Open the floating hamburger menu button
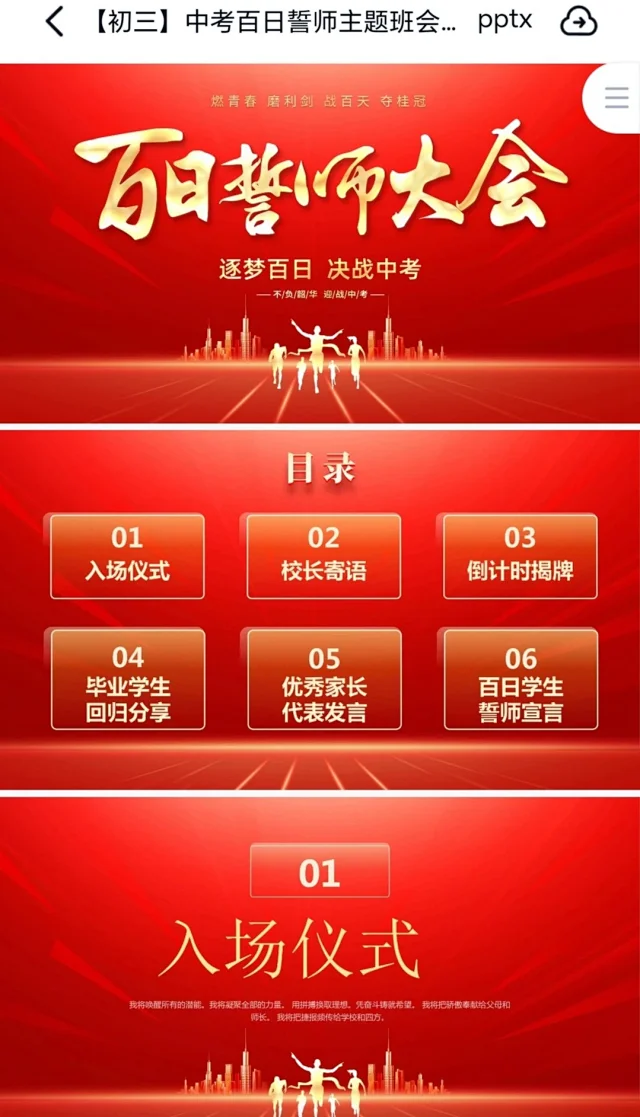 coord(615,97)
